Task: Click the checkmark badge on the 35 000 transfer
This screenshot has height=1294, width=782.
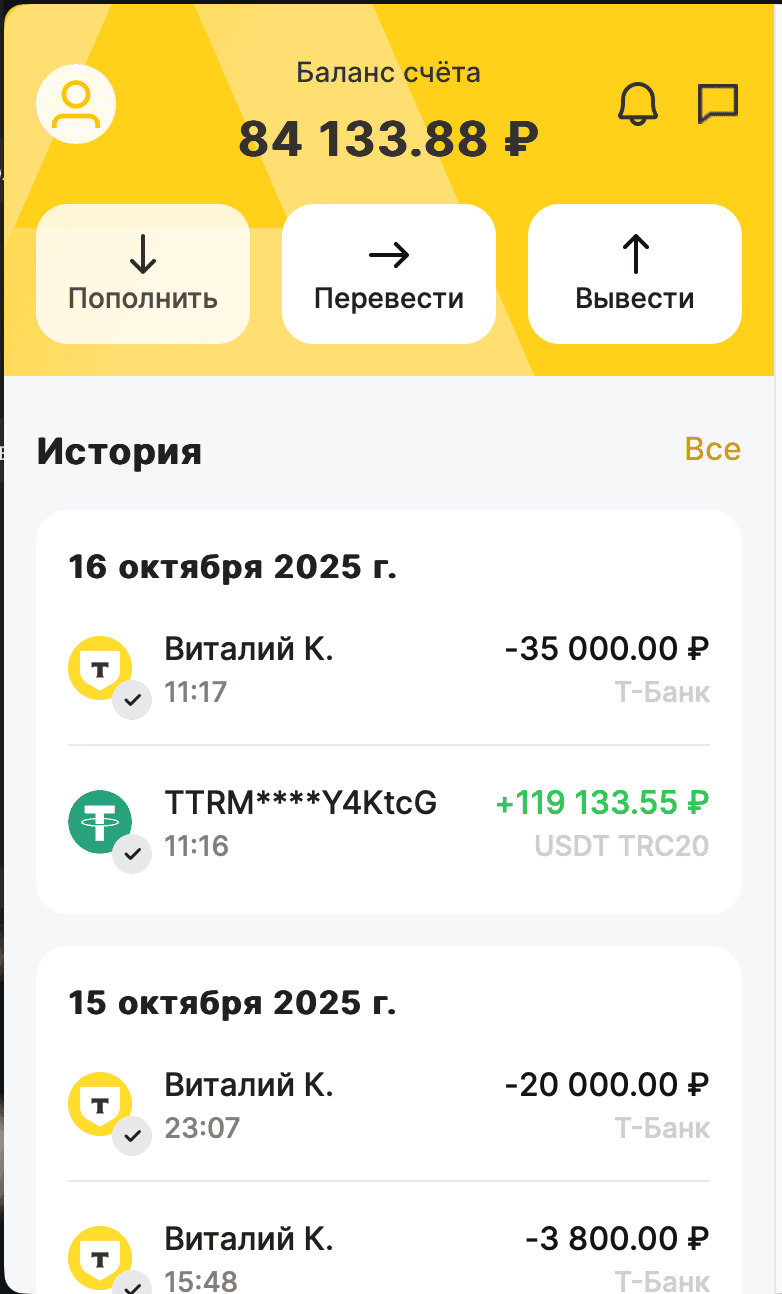Action: (131, 700)
